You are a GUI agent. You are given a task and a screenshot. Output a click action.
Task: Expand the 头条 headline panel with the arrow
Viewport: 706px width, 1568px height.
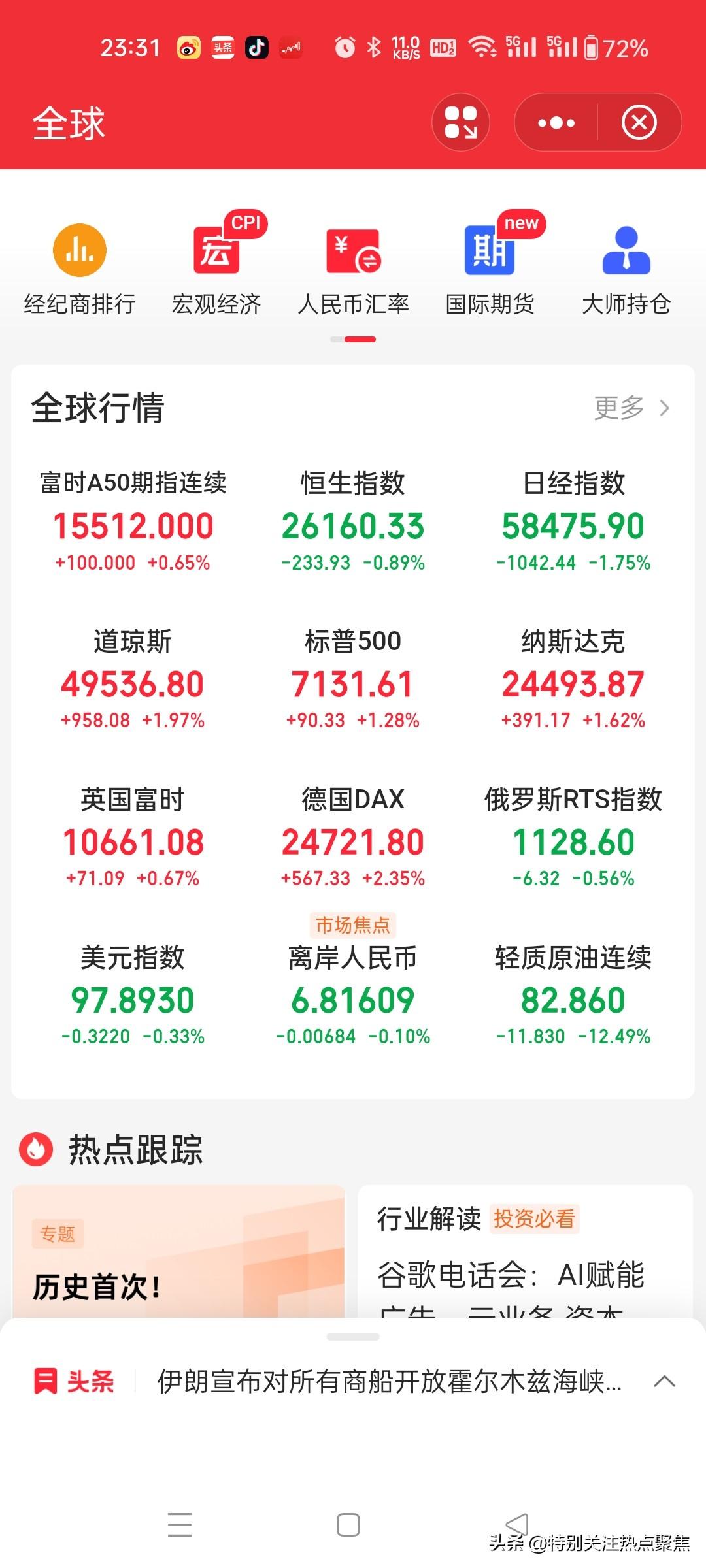pos(664,1381)
